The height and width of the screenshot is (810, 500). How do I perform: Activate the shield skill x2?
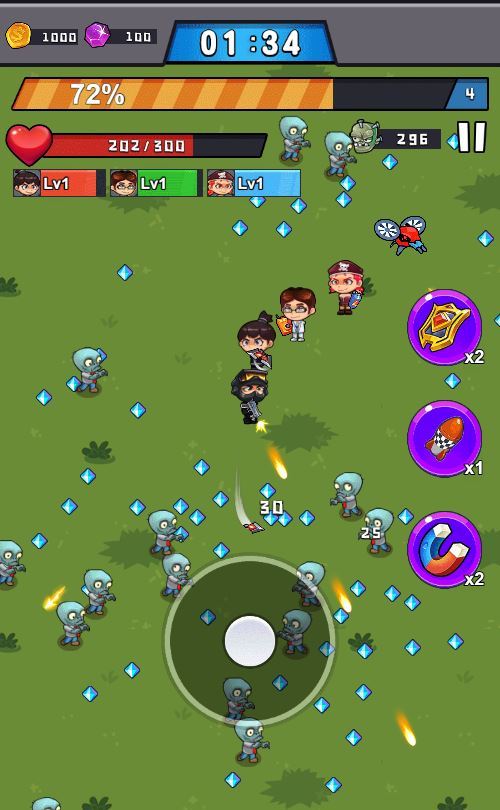[x=444, y=327]
